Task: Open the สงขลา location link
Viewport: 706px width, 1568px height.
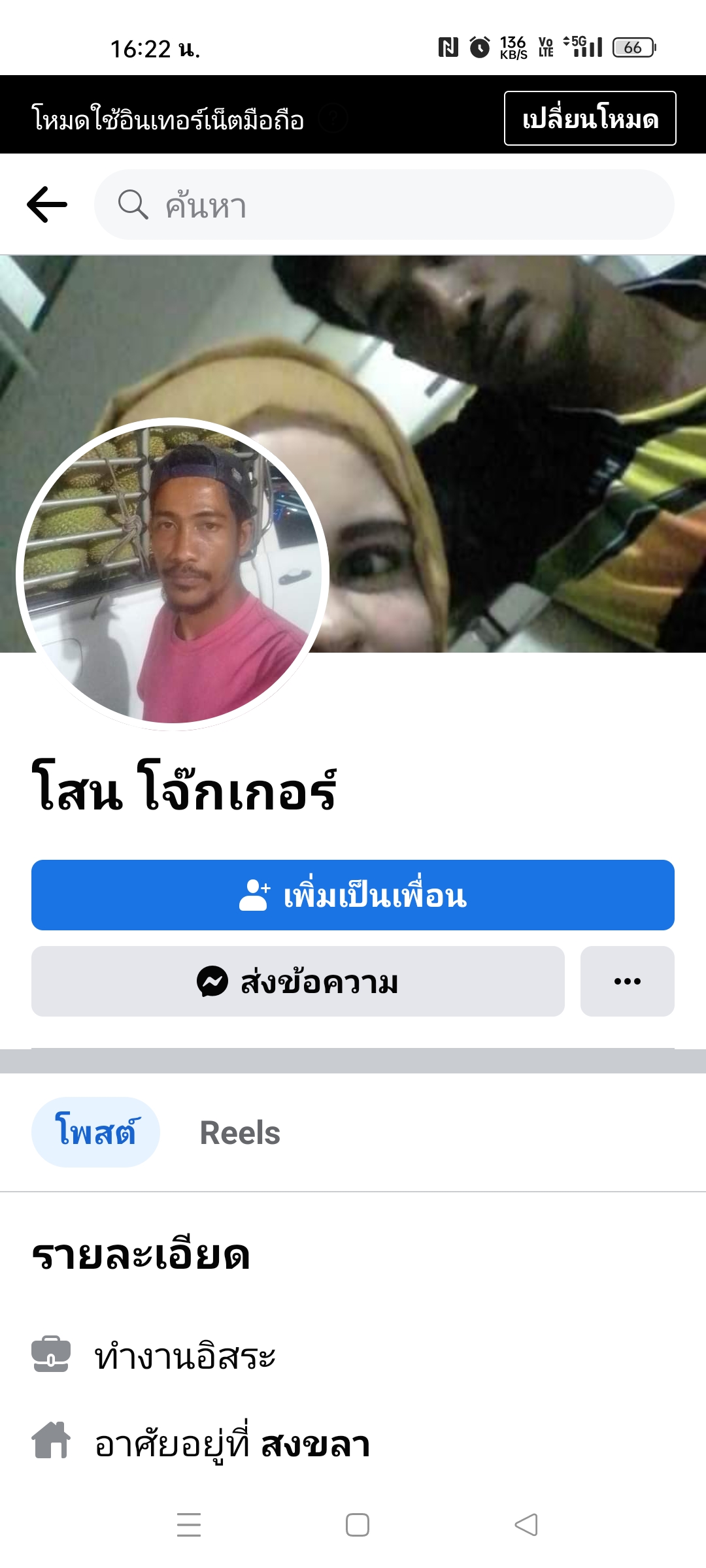Action: point(316,1444)
